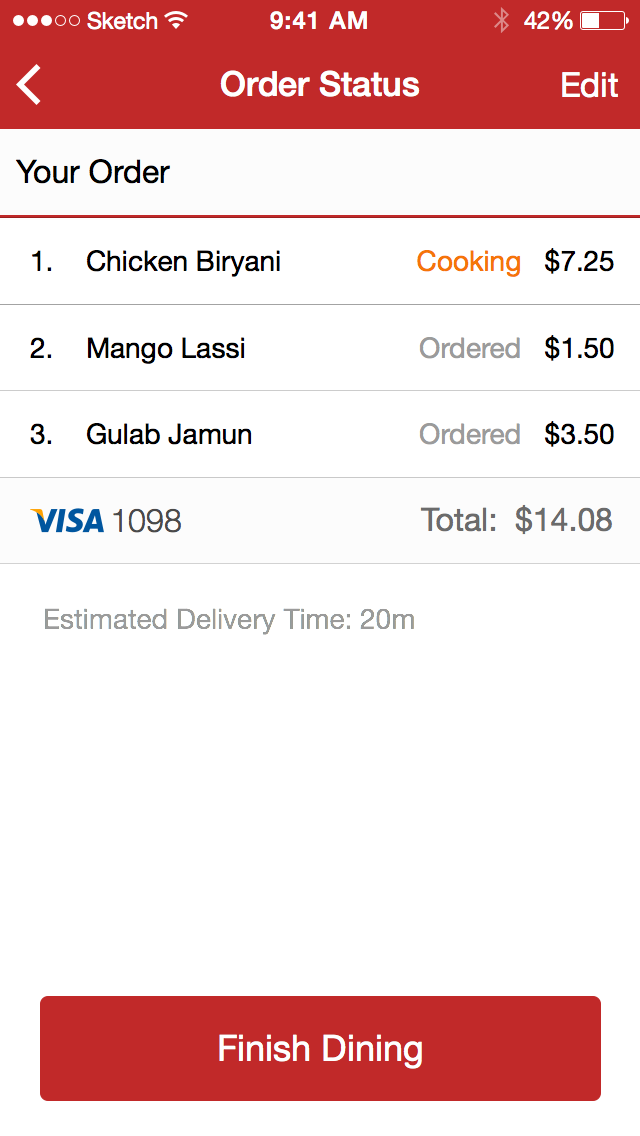The width and height of the screenshot is (640, 1136).
Task: Tap Edit to modify the order
Action: (x=589, y=85)
